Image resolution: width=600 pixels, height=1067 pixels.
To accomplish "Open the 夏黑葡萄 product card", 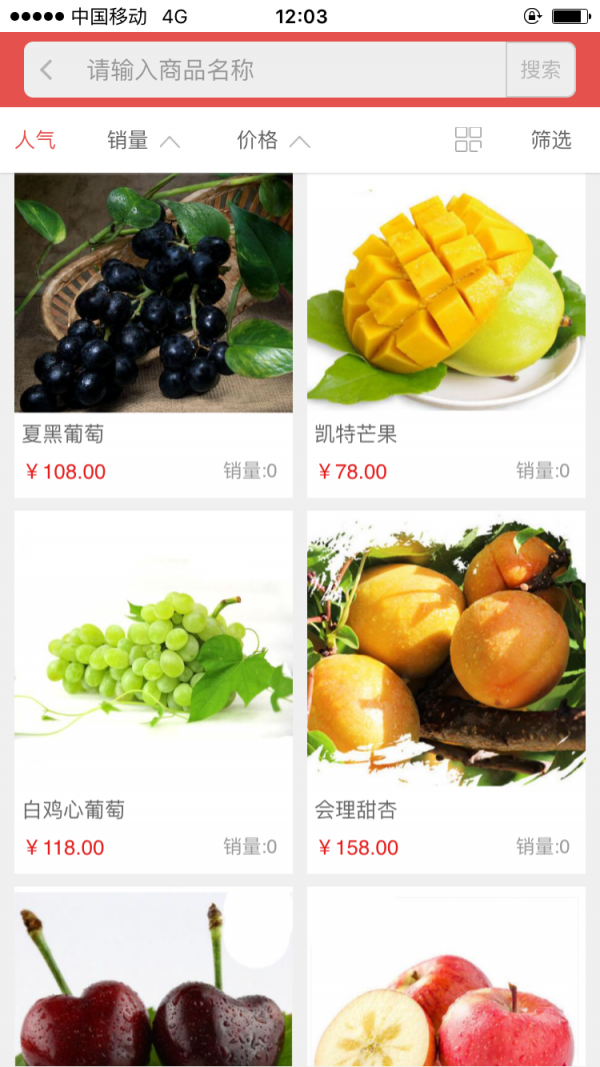I will click(x=153, y=335).
